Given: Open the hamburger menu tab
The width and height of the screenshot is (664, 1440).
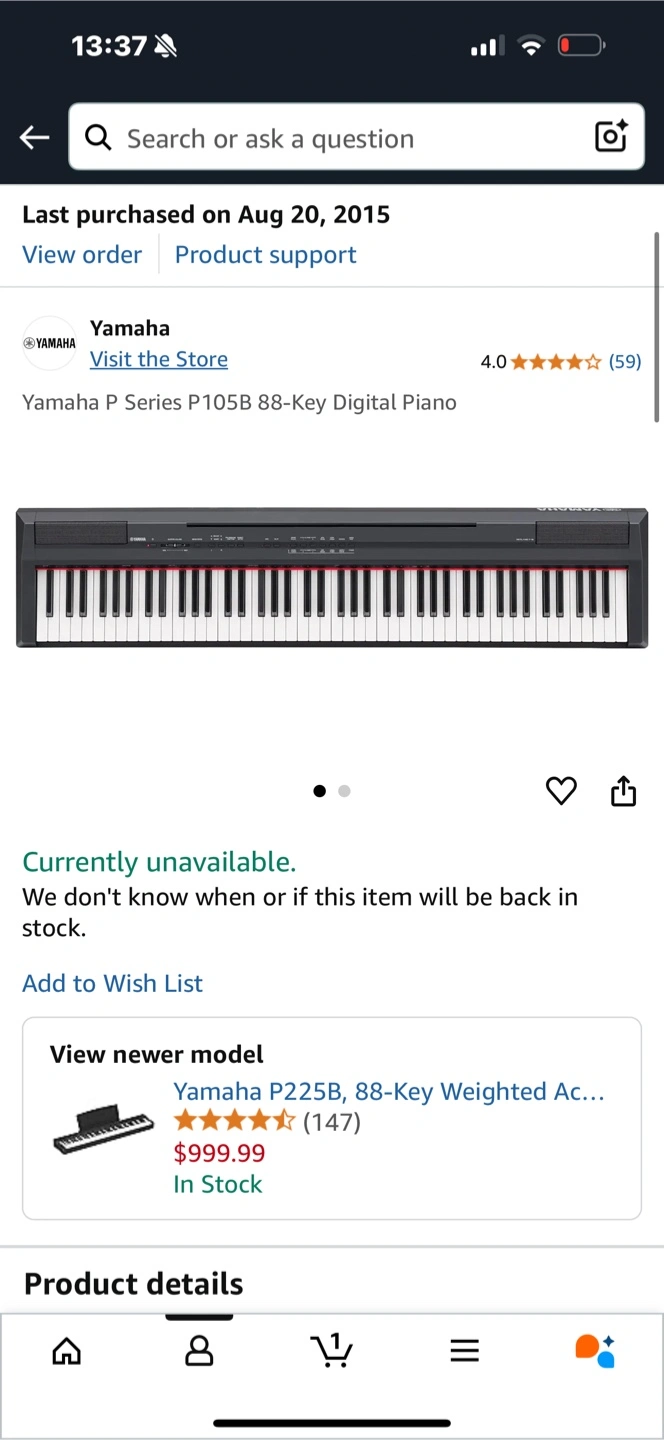Looking at the screenshot, I should tap(464, 1352).
